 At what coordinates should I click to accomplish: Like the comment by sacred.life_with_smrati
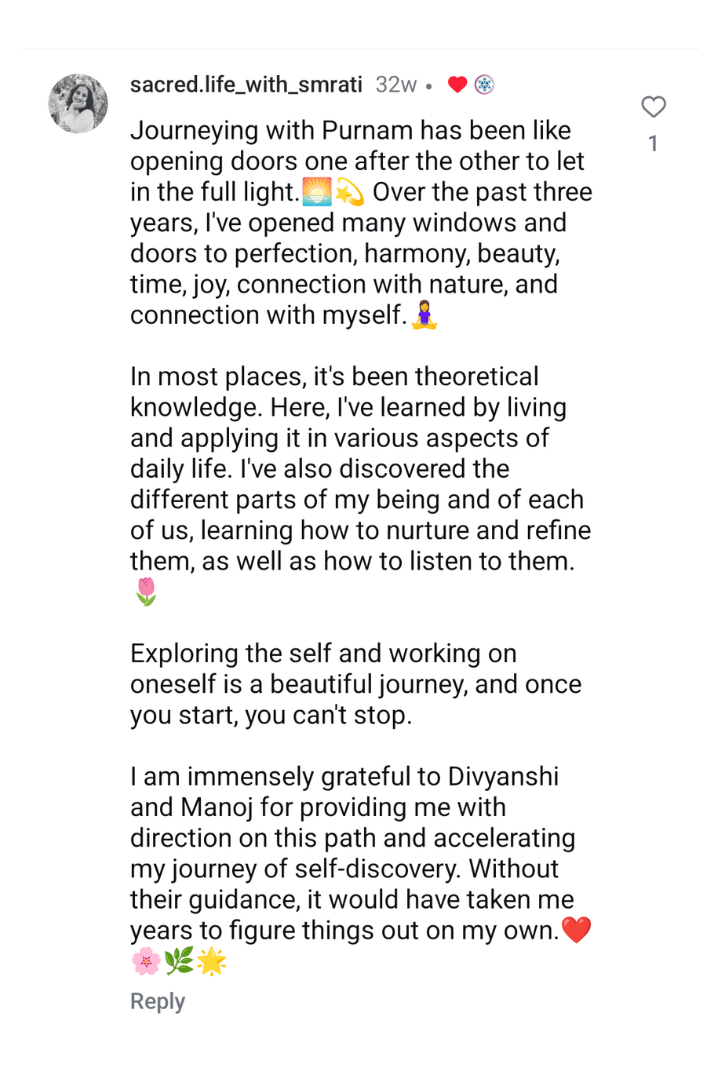click(x=653, y=107)
